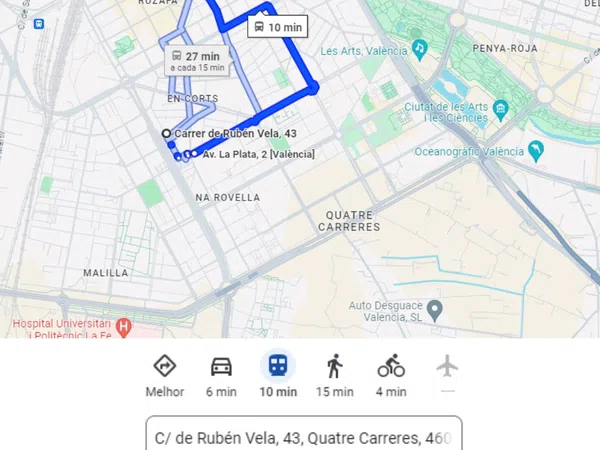Switch to cycling mode, 4 min
The image size is (600, 450).
(x=391, y=375)
